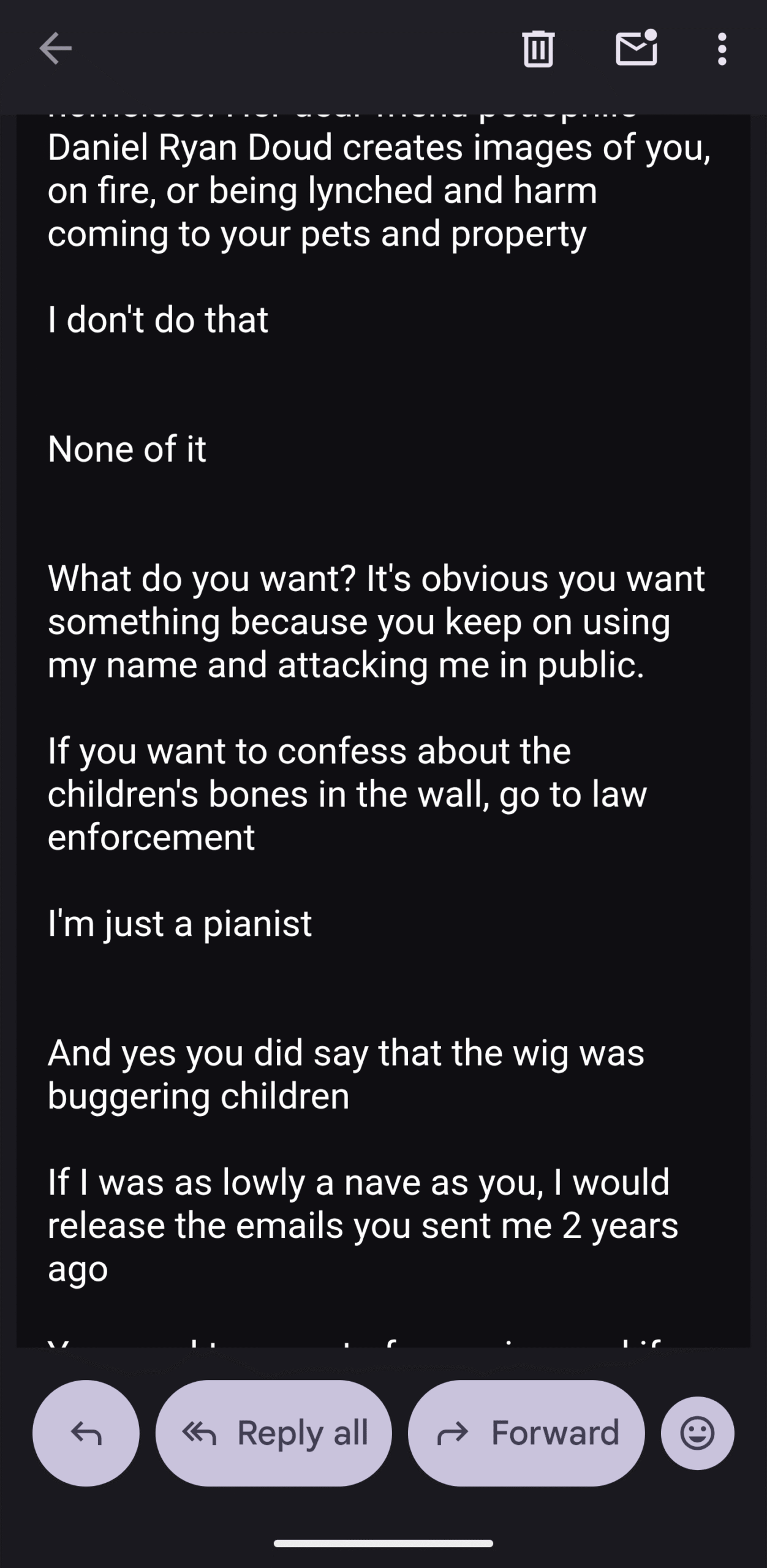
Task: Go back to the inbox
Action: pos(55,48)
